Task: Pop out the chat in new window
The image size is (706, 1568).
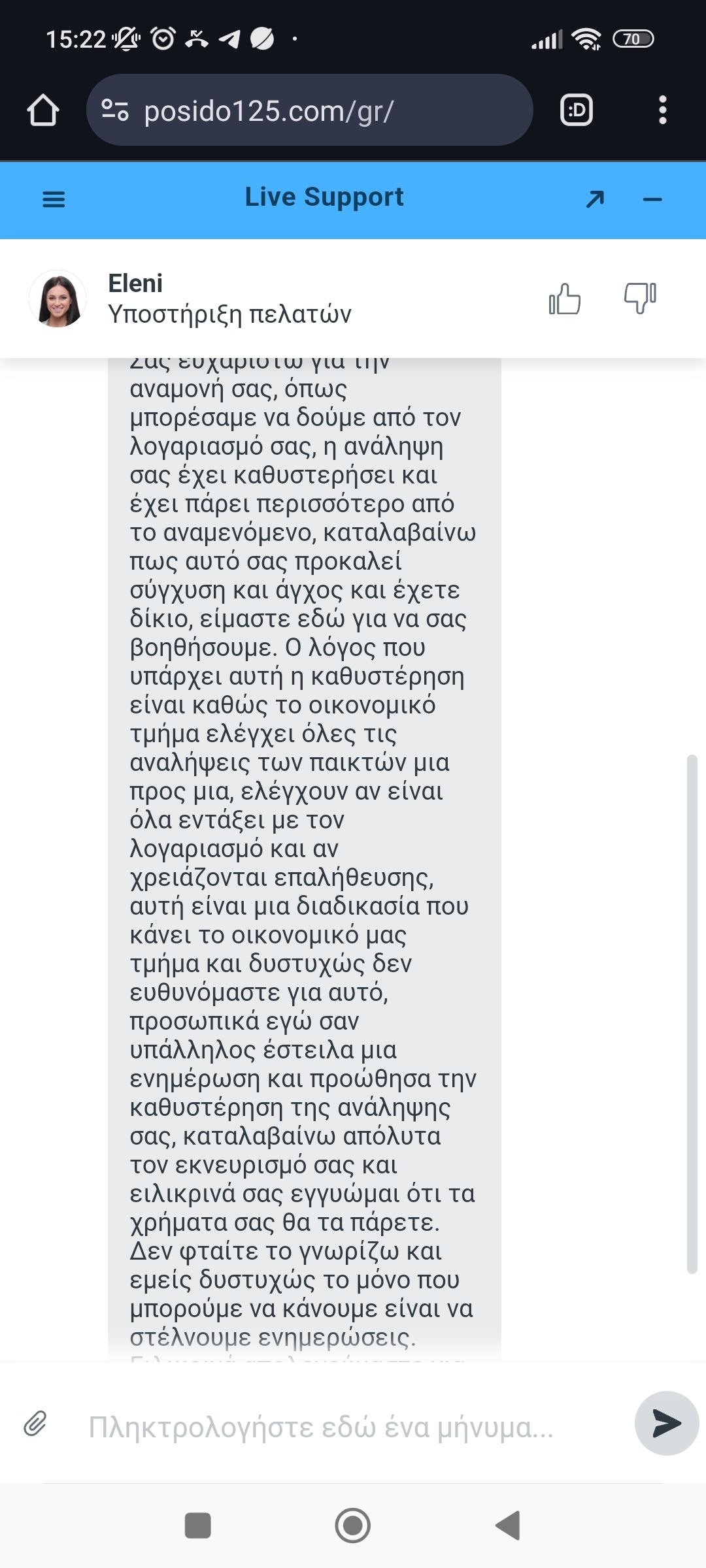Action: pyautogui.click(x=595, y=199)
